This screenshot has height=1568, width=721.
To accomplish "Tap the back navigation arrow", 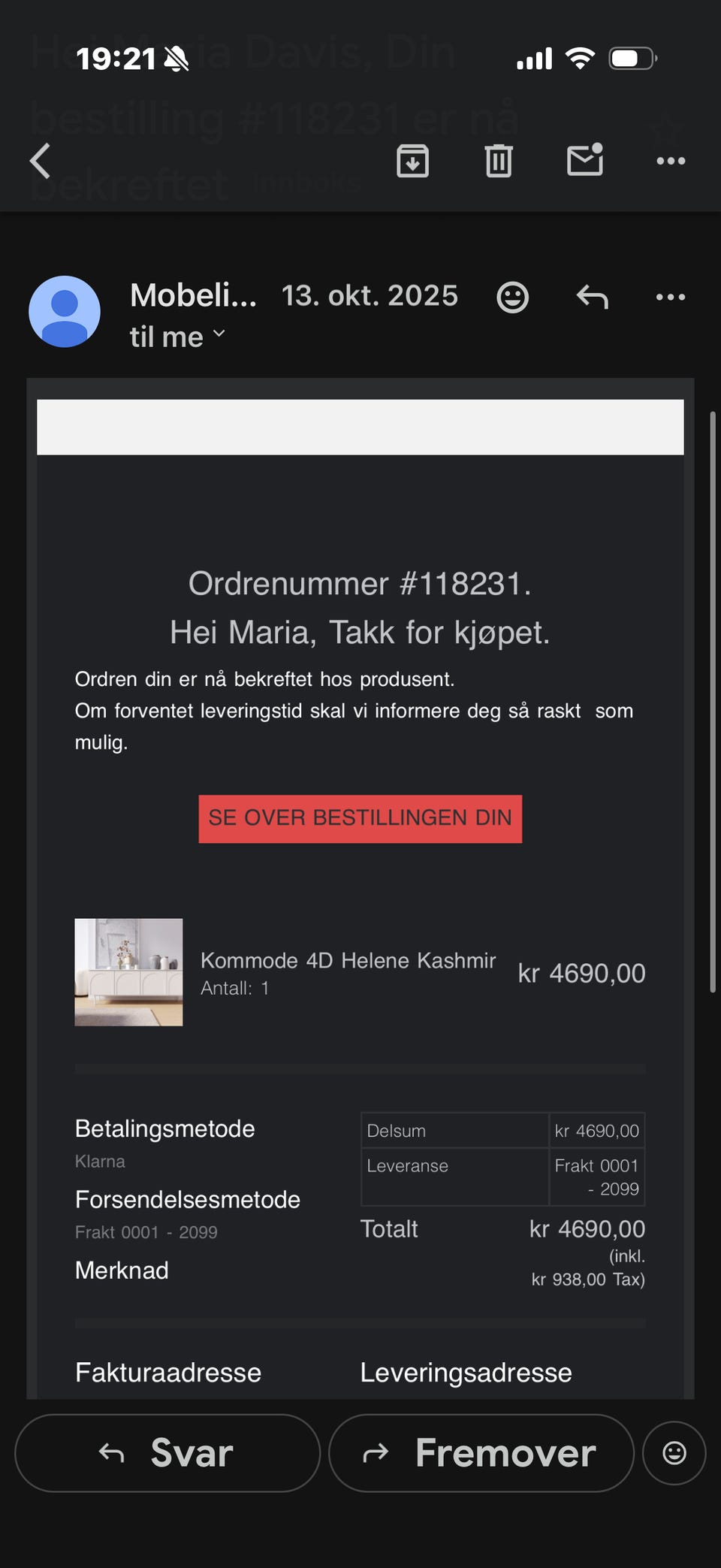I will pyautogui.click(x=39, y=160).
